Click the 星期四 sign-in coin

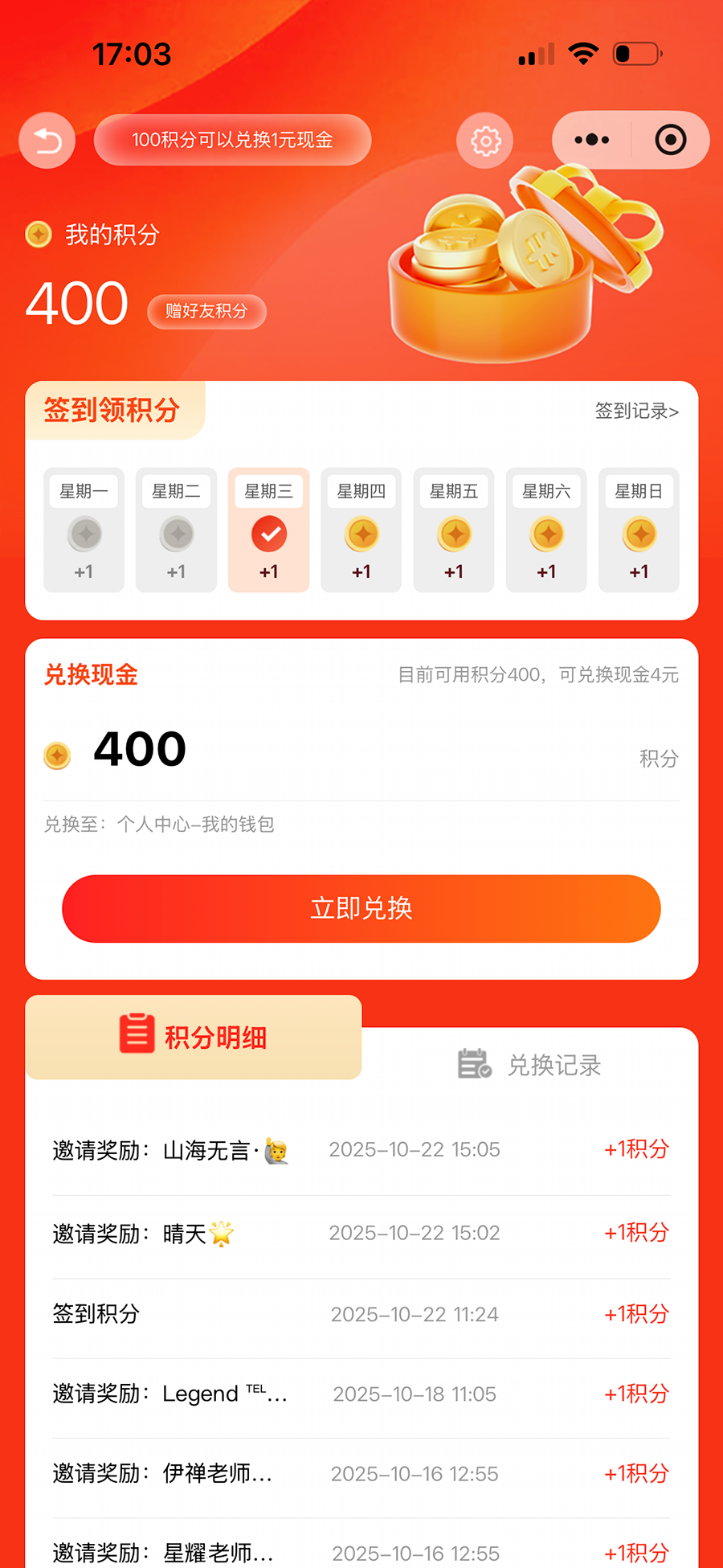(361, 533)
